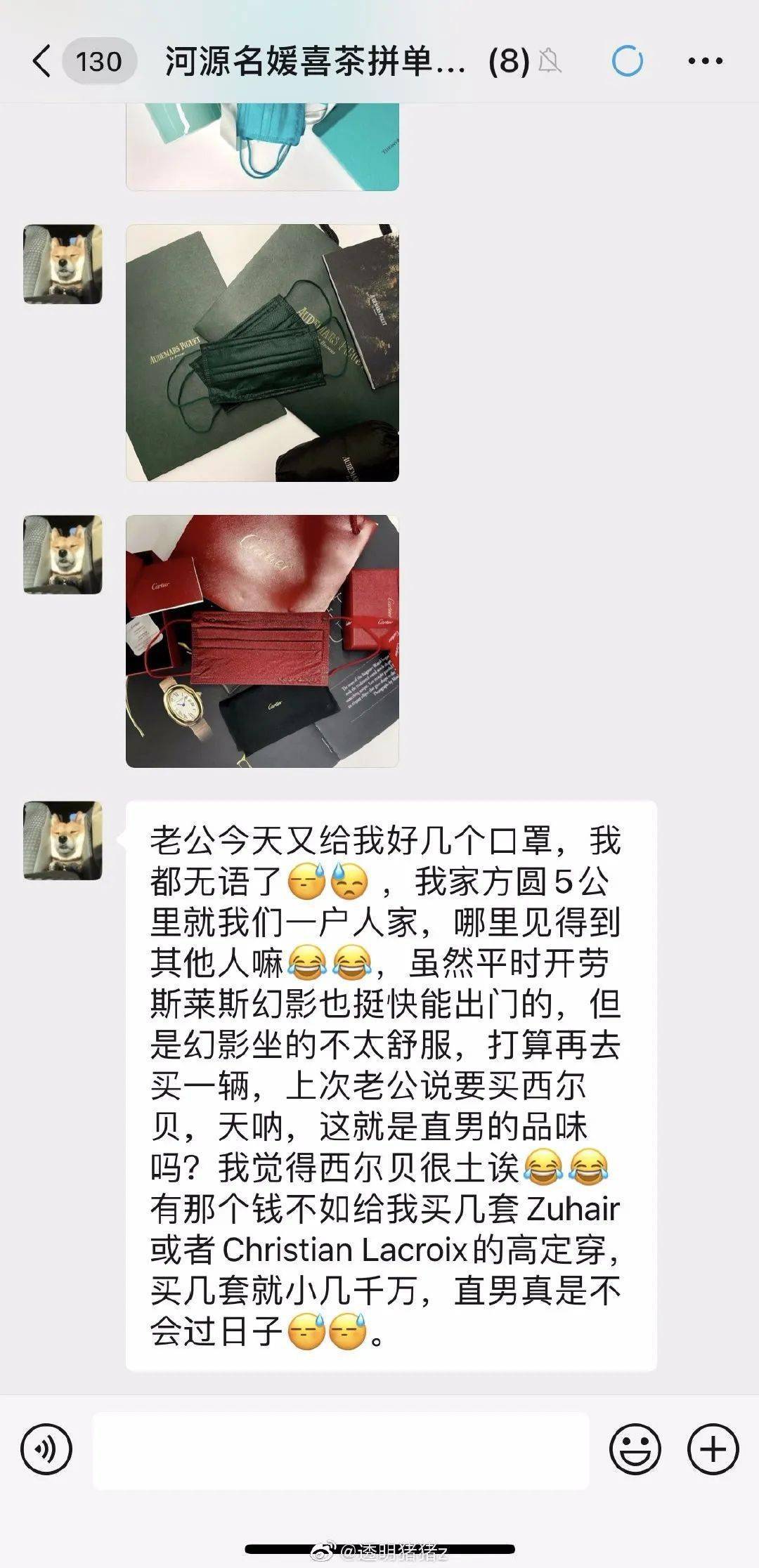Open the emoji sticker panel
This screenshot has width=759, height=1568.
[x=635, y=1449]
